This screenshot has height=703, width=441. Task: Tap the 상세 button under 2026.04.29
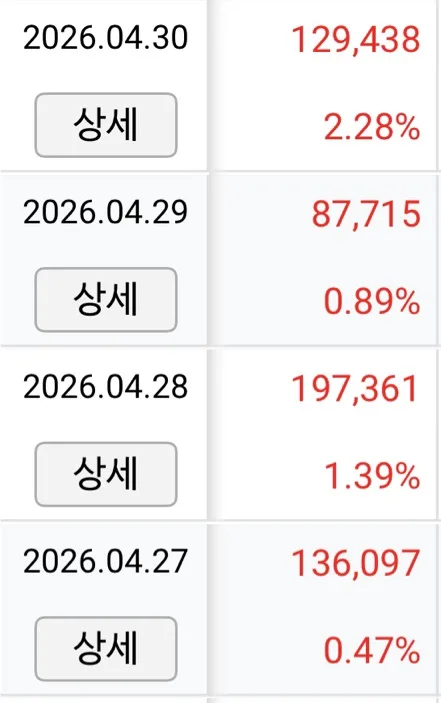click(x=106, y=299)
